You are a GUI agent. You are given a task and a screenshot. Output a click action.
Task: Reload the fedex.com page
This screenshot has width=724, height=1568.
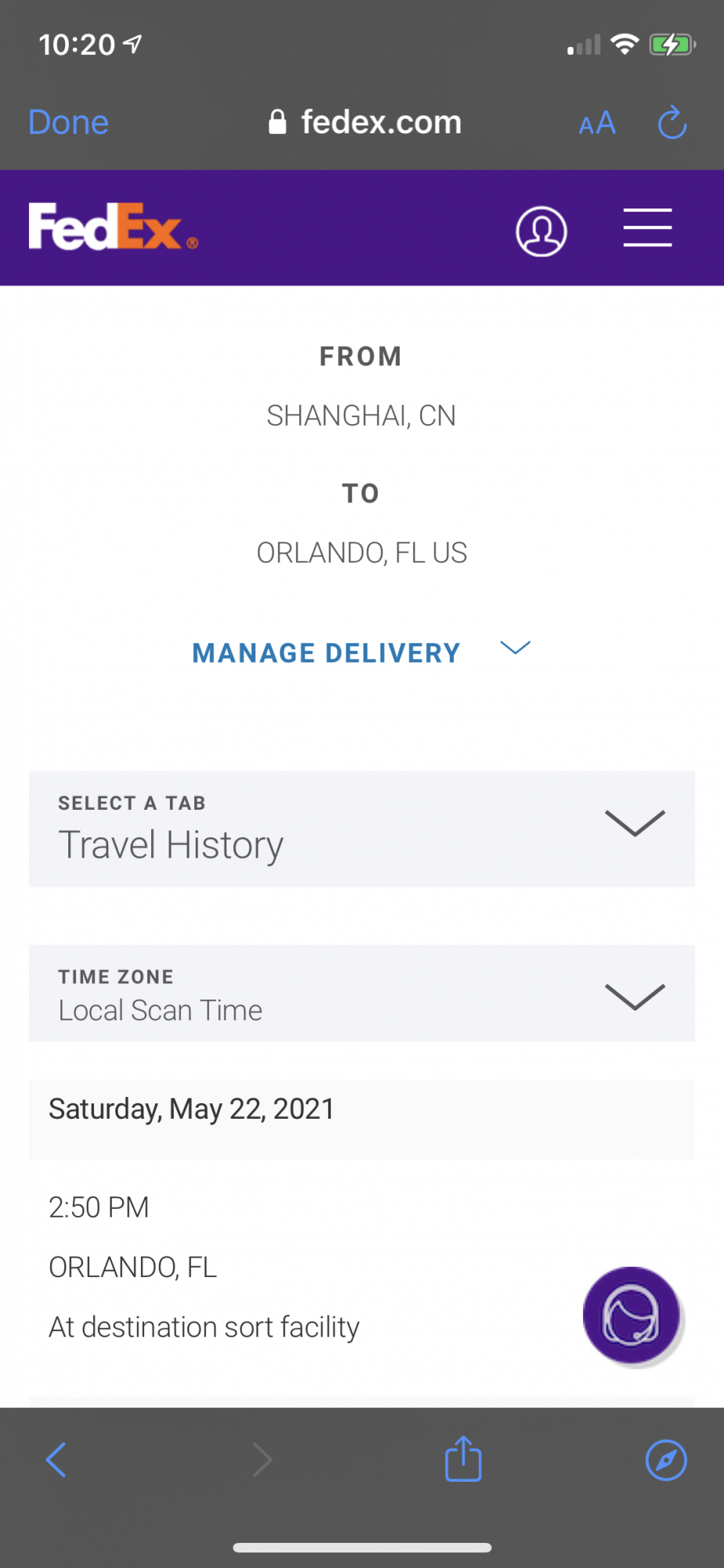tap(672, 123)
